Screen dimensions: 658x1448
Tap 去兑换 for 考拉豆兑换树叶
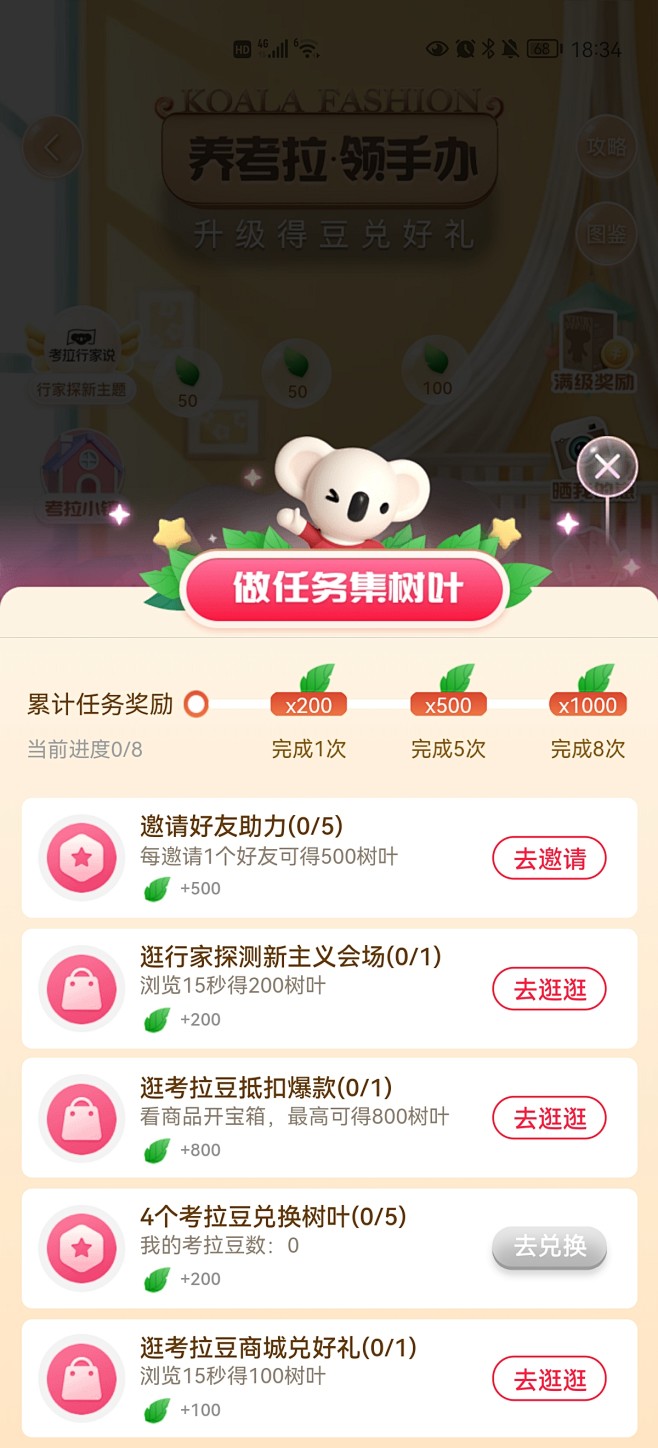(549, 1247)
